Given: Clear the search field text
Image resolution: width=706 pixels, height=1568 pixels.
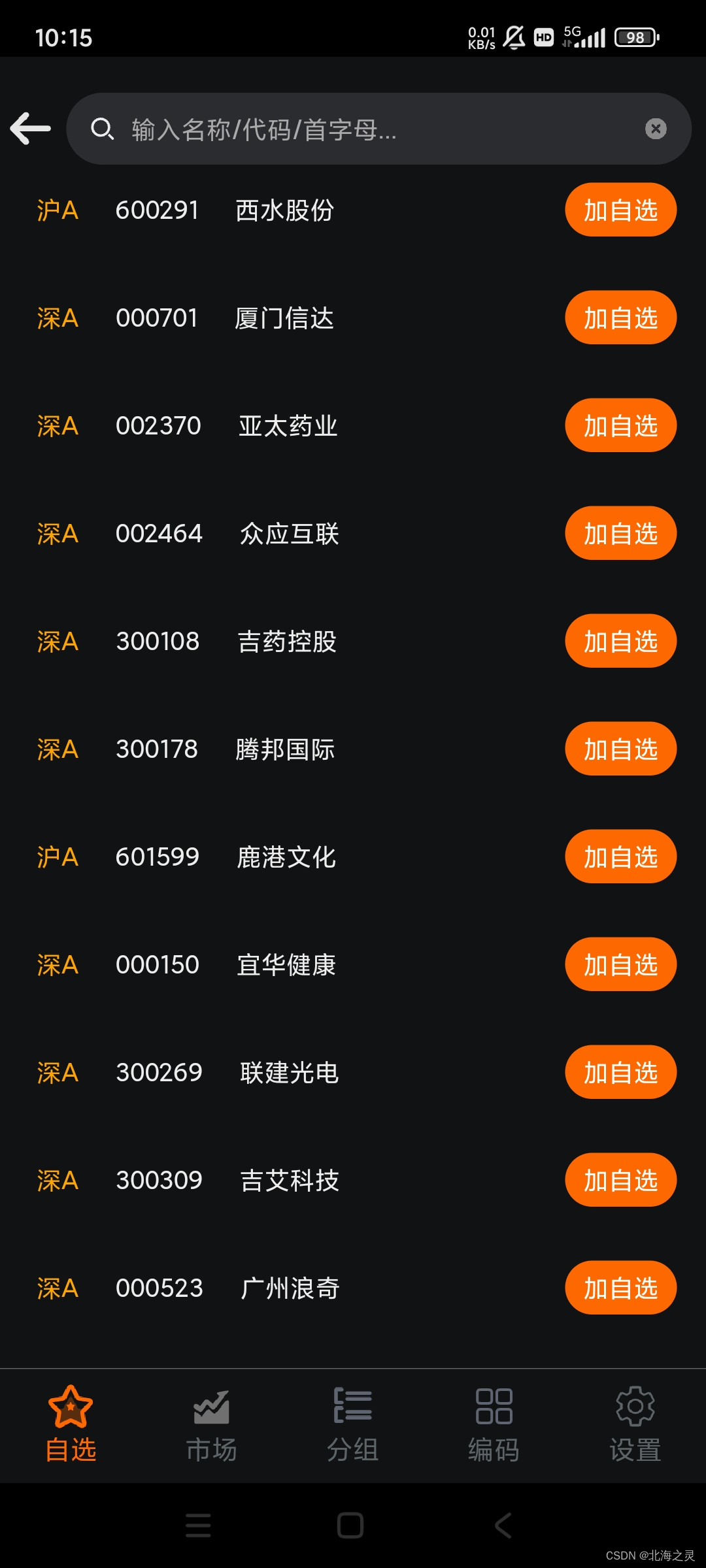Looking at the screenshot, I should pyautogui.click(x=656, y=129).
